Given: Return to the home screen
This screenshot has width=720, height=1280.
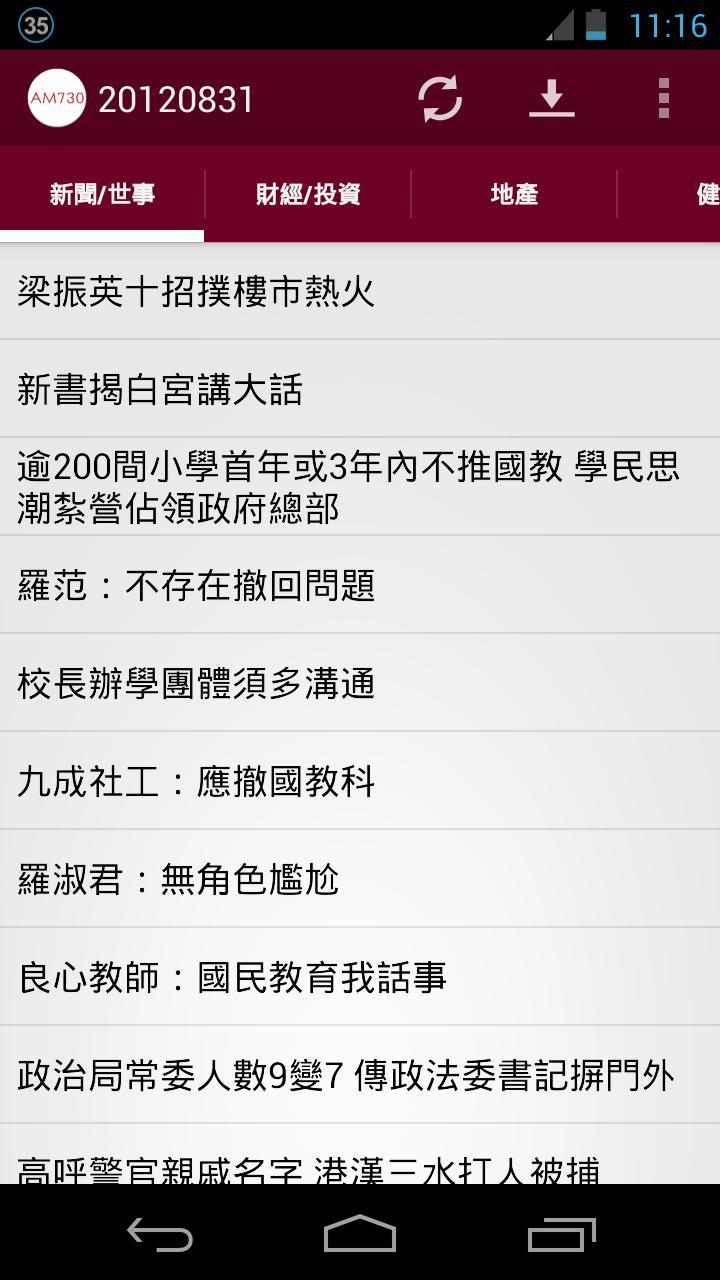Looking at the screenshot, I should coord(360,1235).
